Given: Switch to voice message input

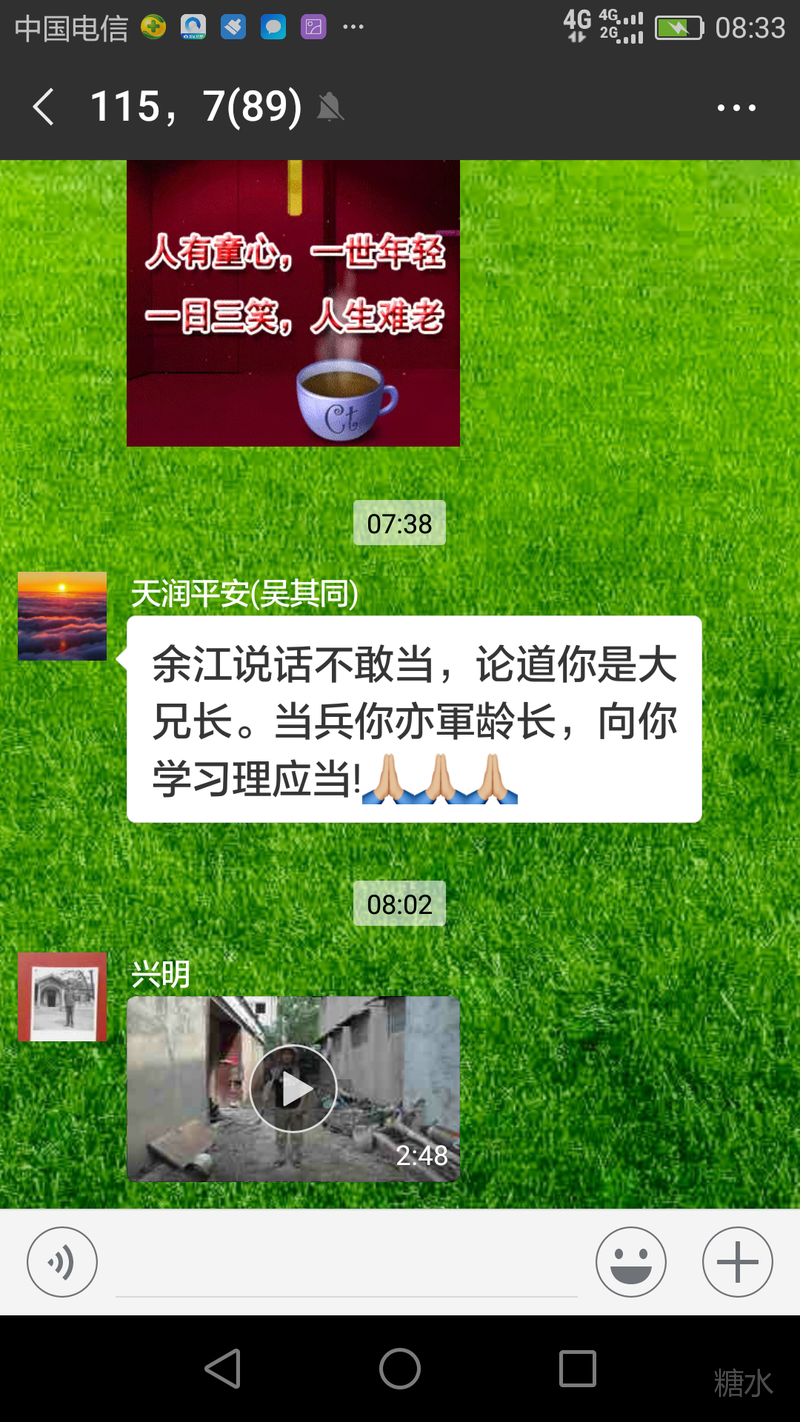Looking at the screenshot, I should (x=62, y=1262).
